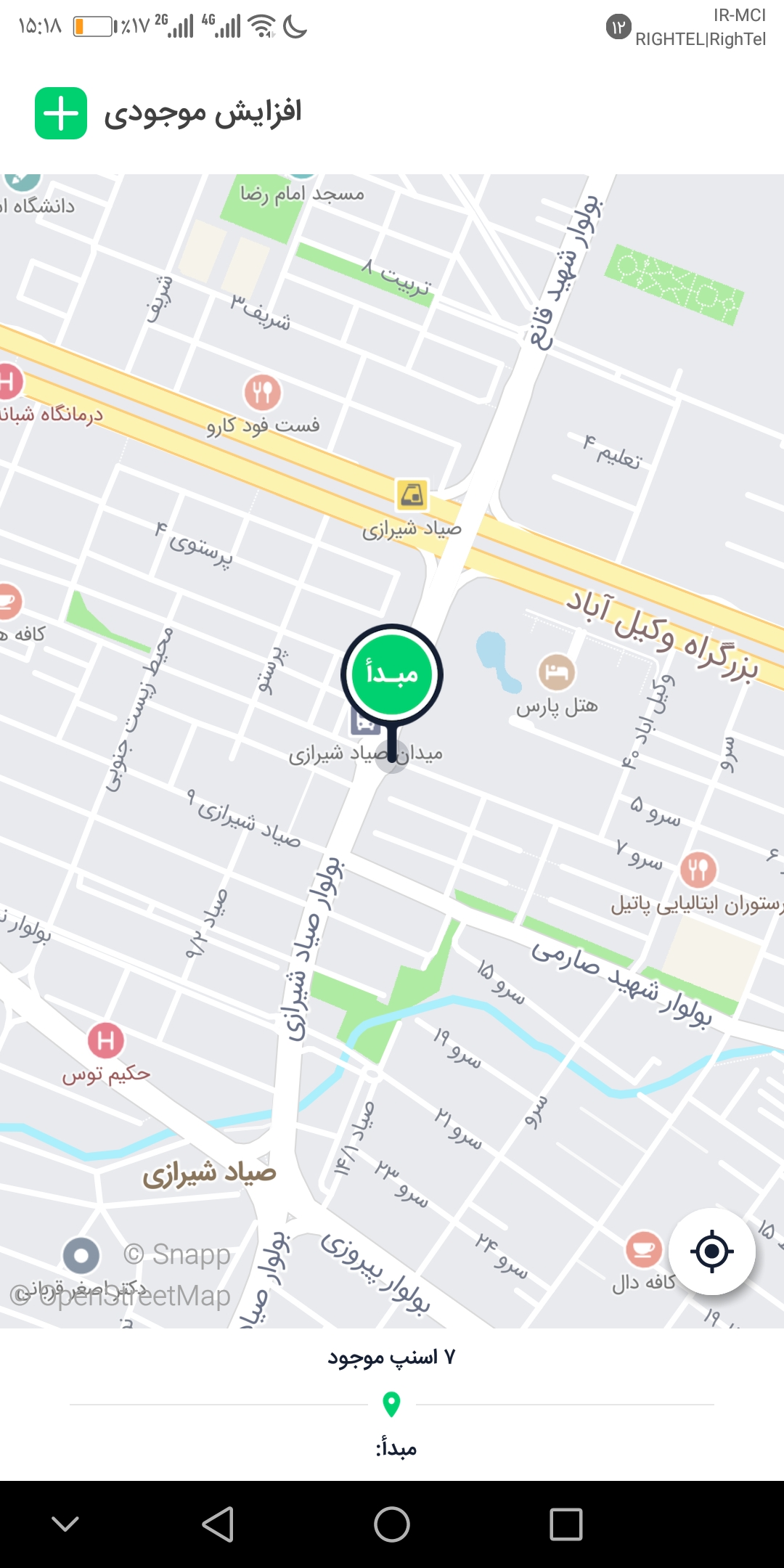Go back with the system back button
Viewport: 784px width, 1568px height.
click(x=217, y=1524)
